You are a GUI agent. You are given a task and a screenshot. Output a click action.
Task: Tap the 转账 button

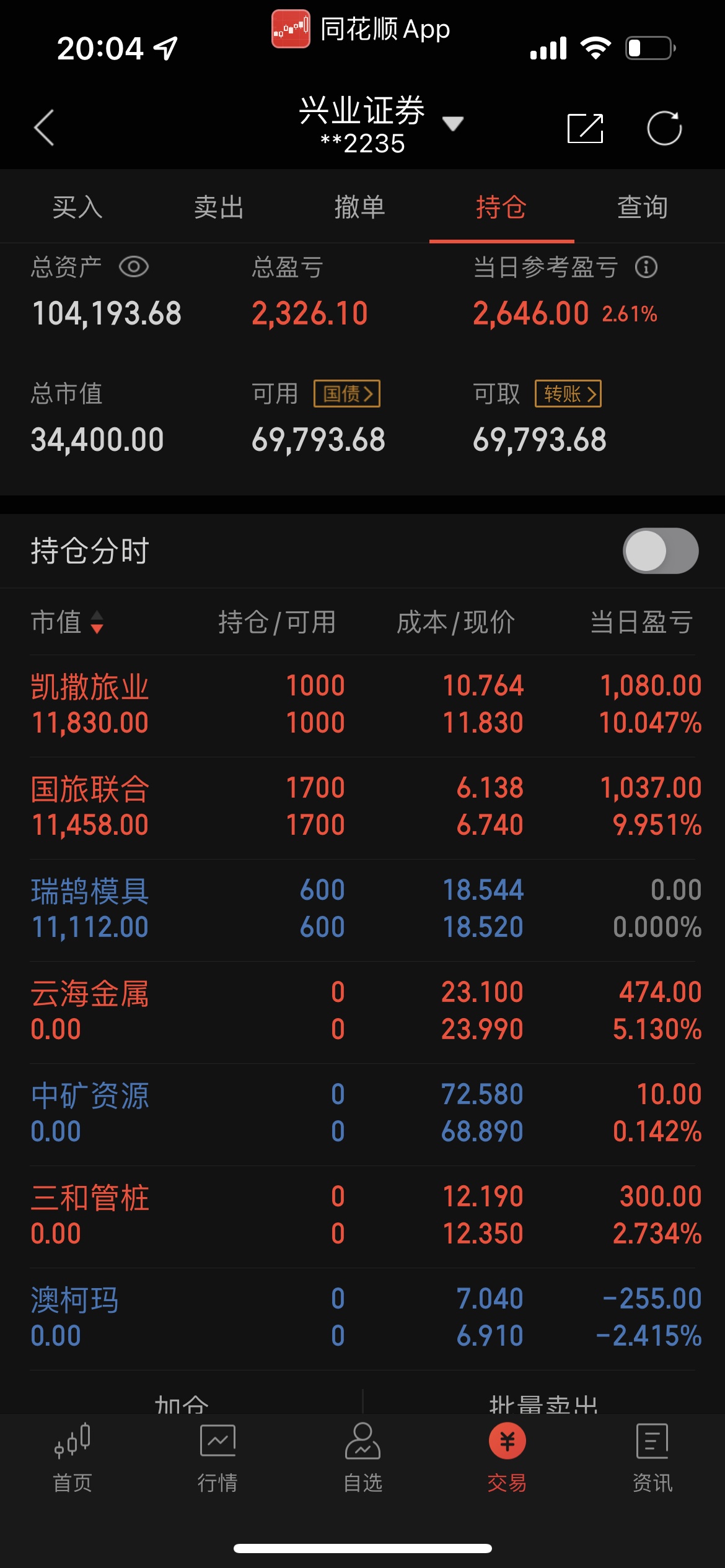pyautogui.click(x=568, y=393)
